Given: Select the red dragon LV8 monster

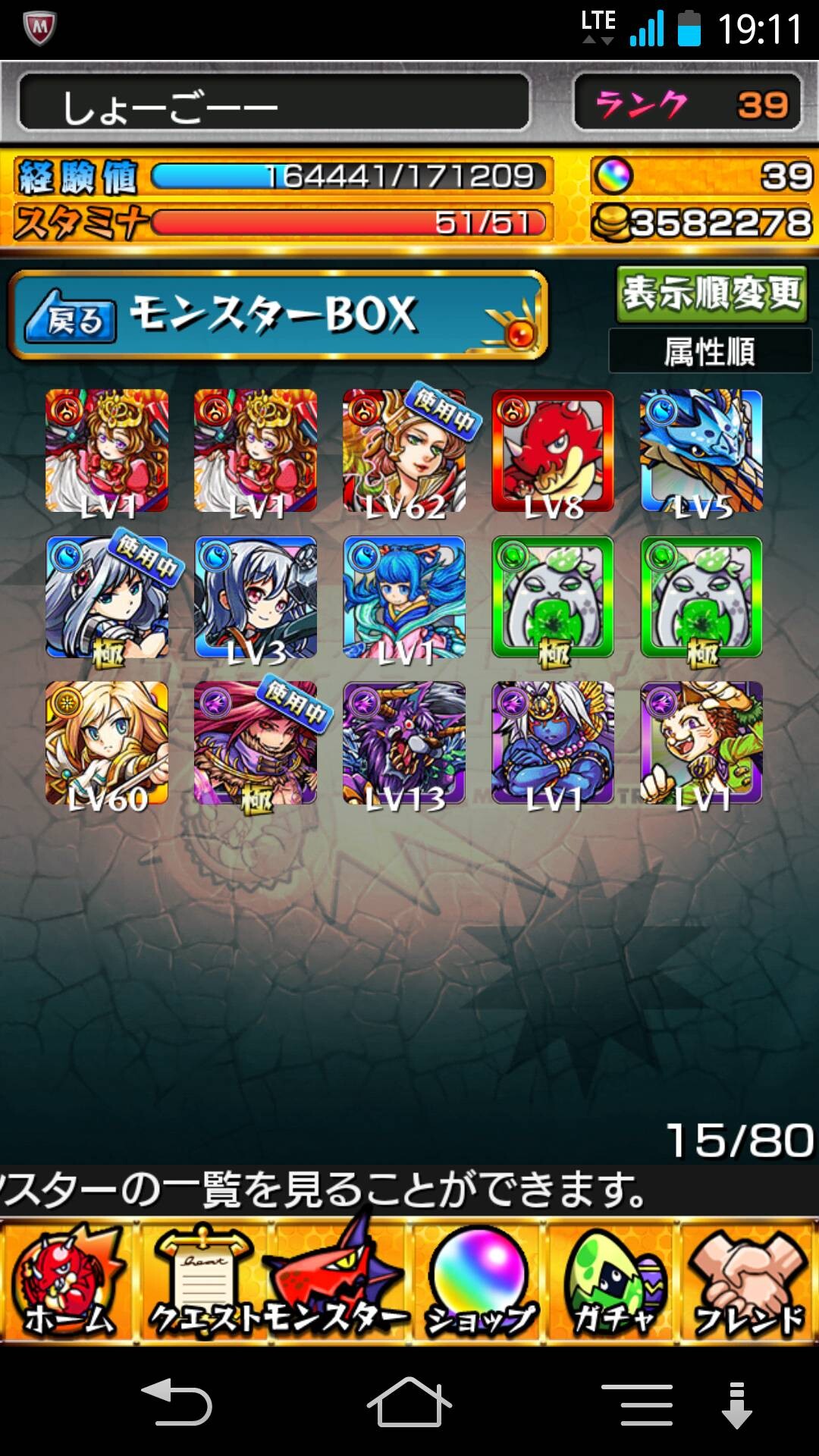Looking at the screenshot, I should (553, 451).
